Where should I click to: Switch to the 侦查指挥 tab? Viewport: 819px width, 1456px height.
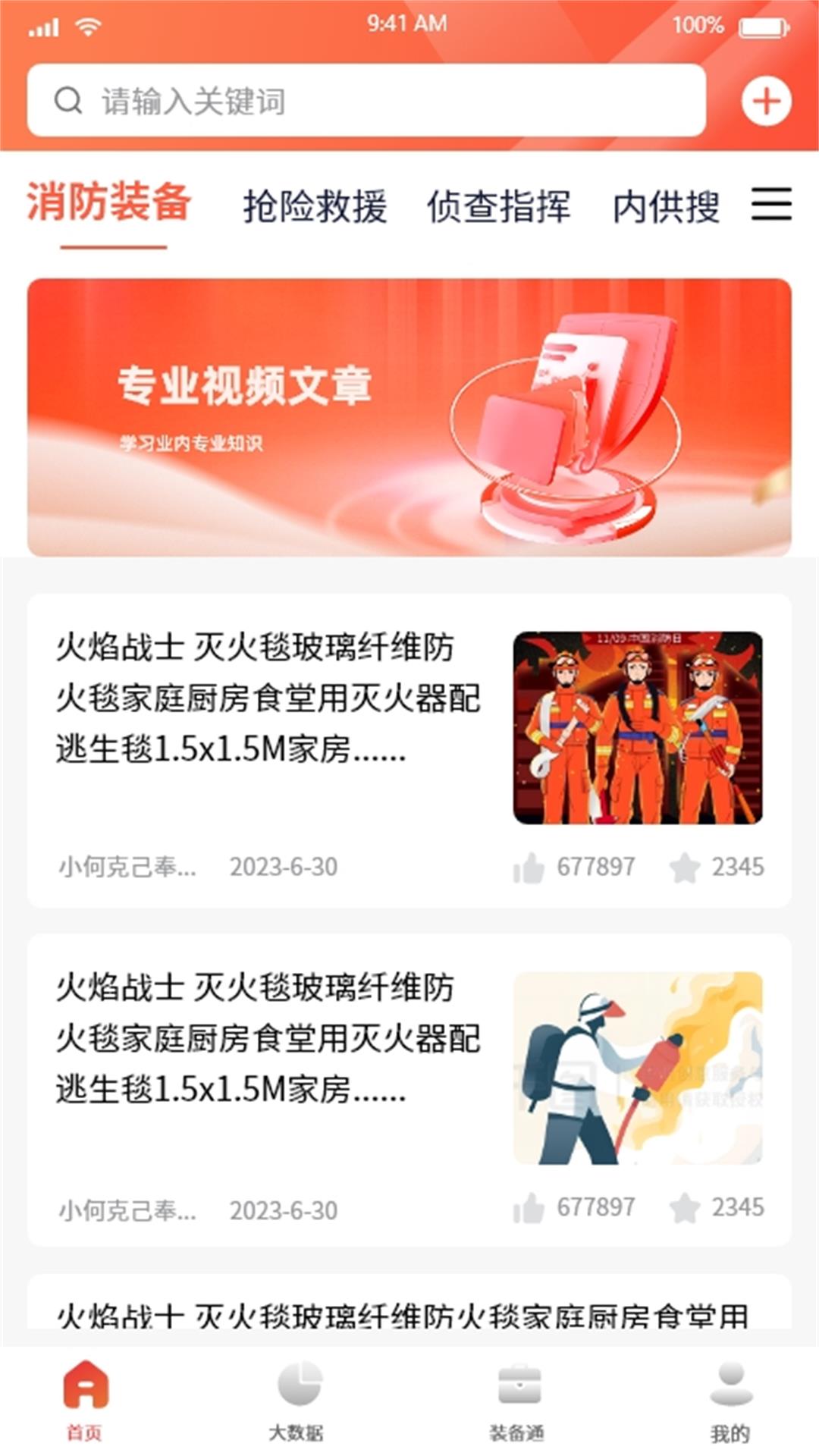tap(498, 206)
